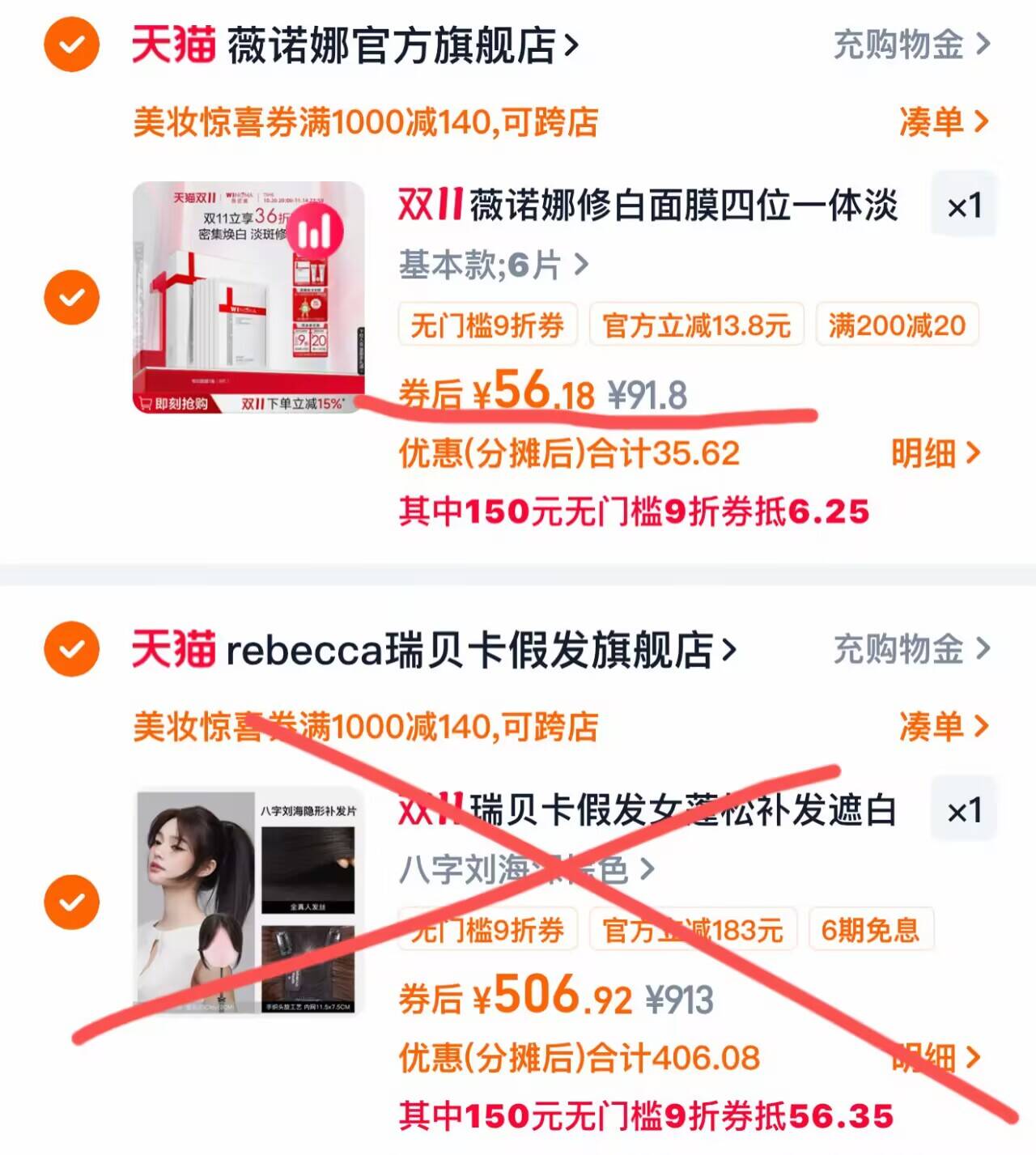Screen dimensions: 1036x1155
Task: Deselect the 薇诺娜修白面膜 item checkbox
Action: 71,297
